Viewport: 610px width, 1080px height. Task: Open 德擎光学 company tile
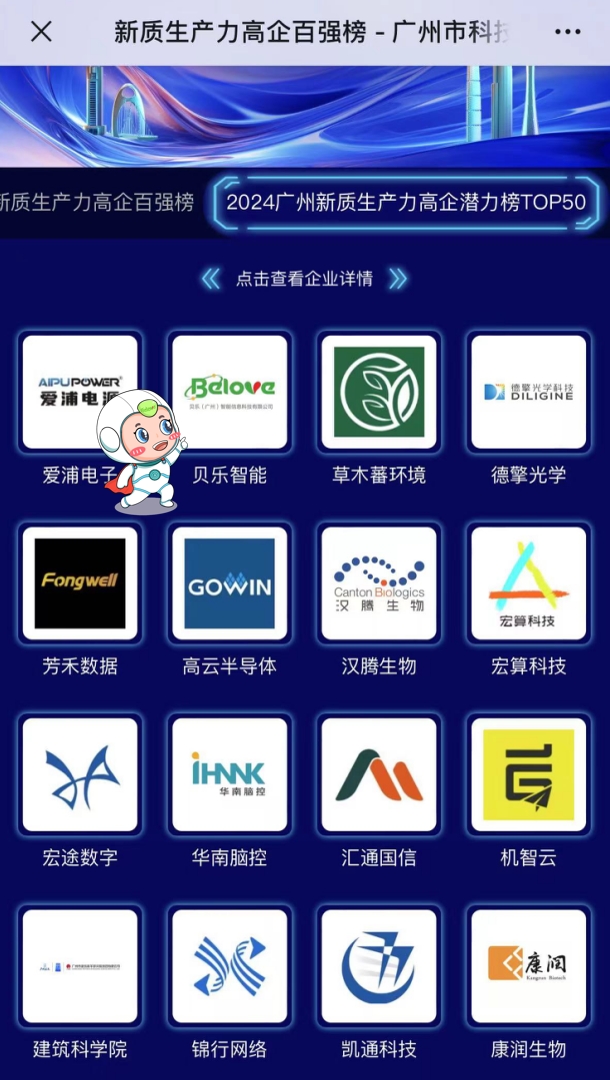(528, 392)
